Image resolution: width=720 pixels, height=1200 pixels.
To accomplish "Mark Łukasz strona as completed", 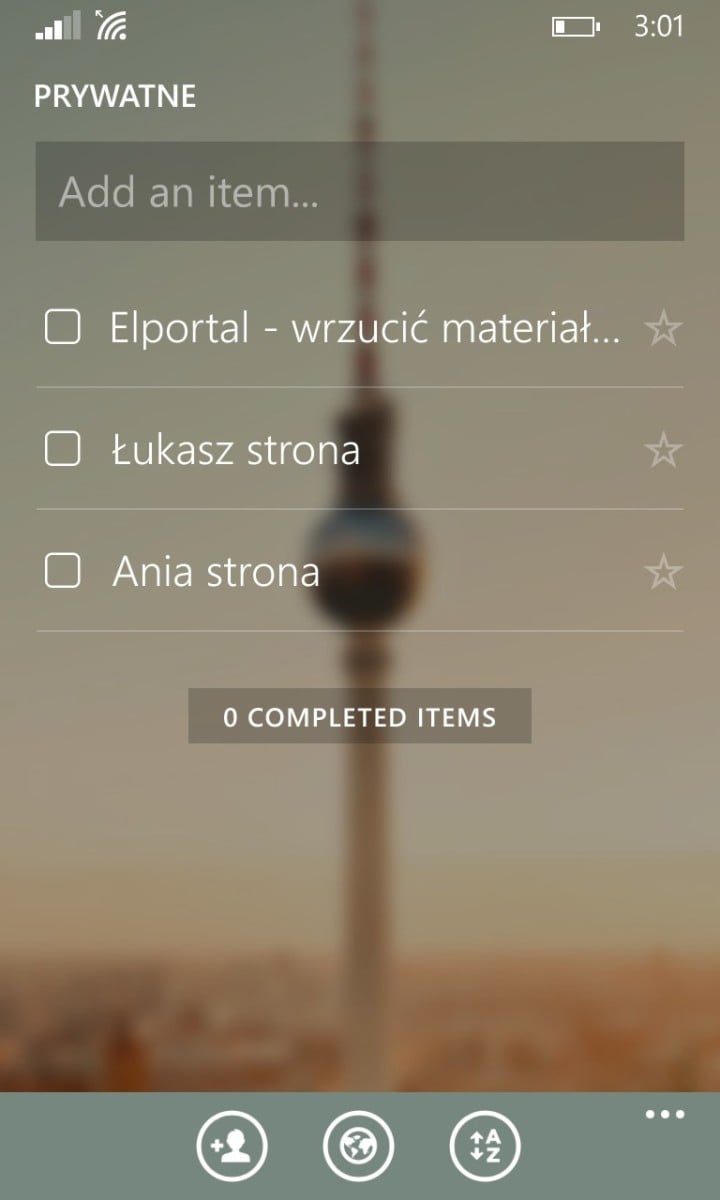I will click(x=63, y=450).
